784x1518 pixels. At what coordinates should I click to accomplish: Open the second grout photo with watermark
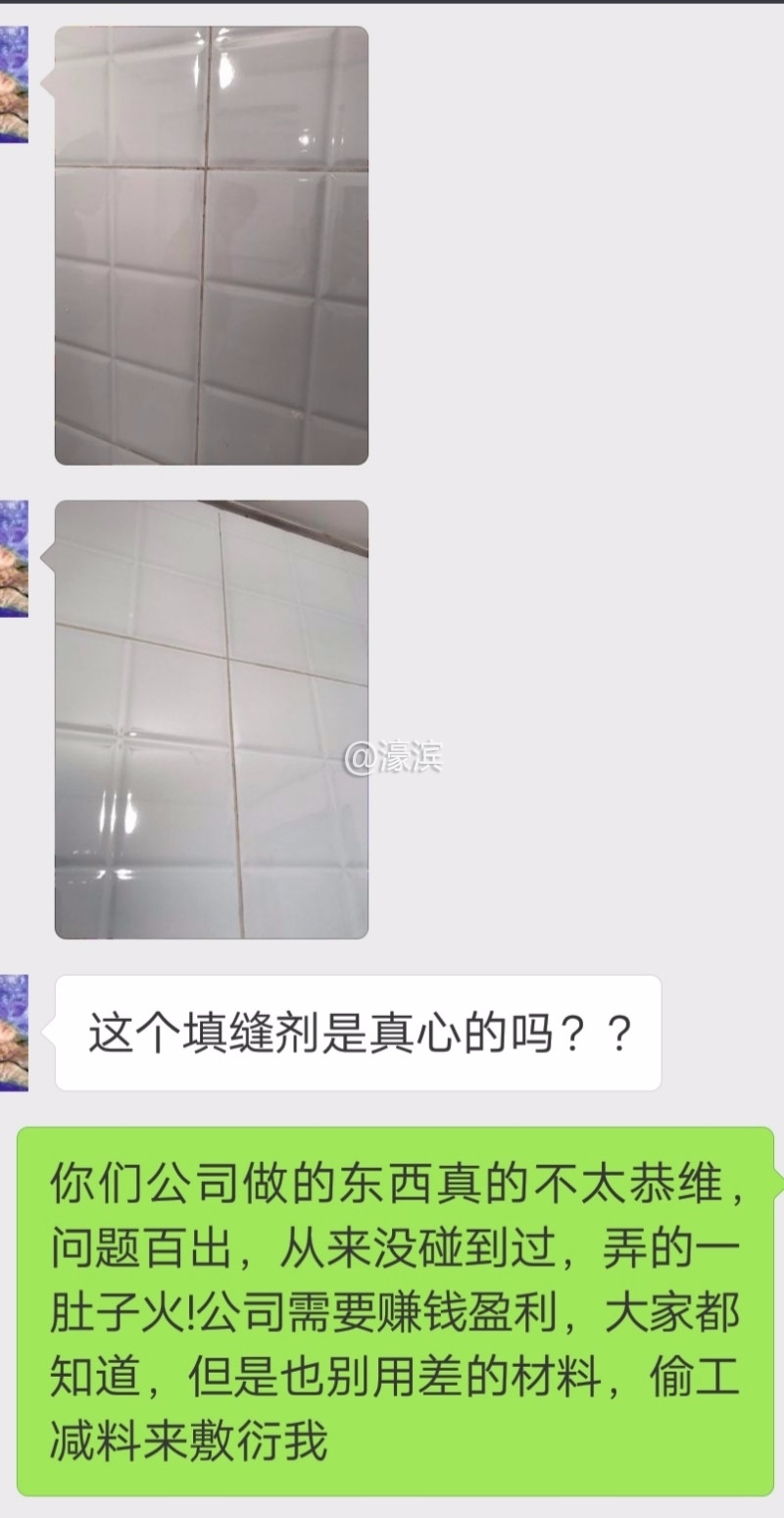(x=211, y=716)
